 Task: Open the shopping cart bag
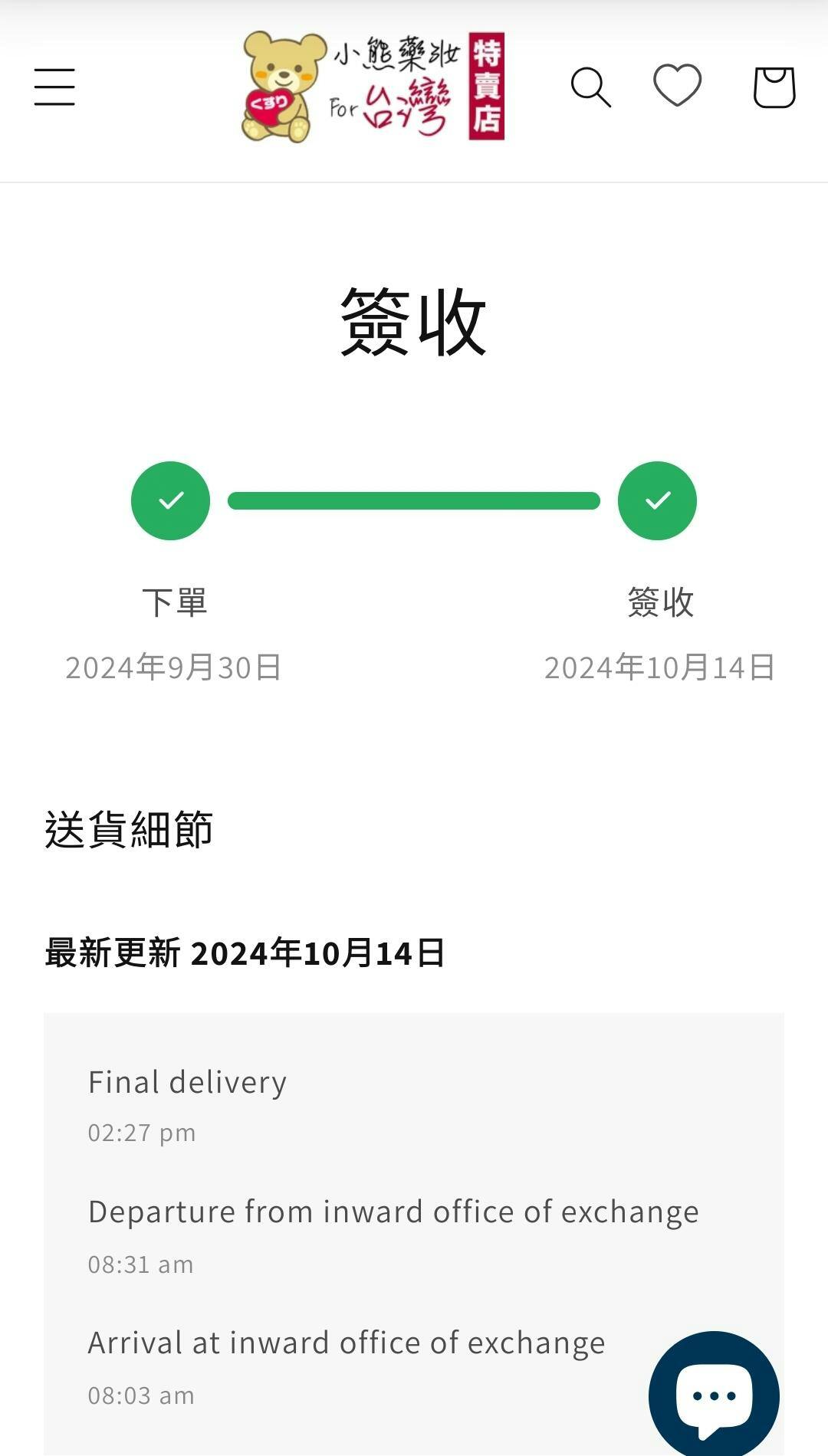coord(774,87)
